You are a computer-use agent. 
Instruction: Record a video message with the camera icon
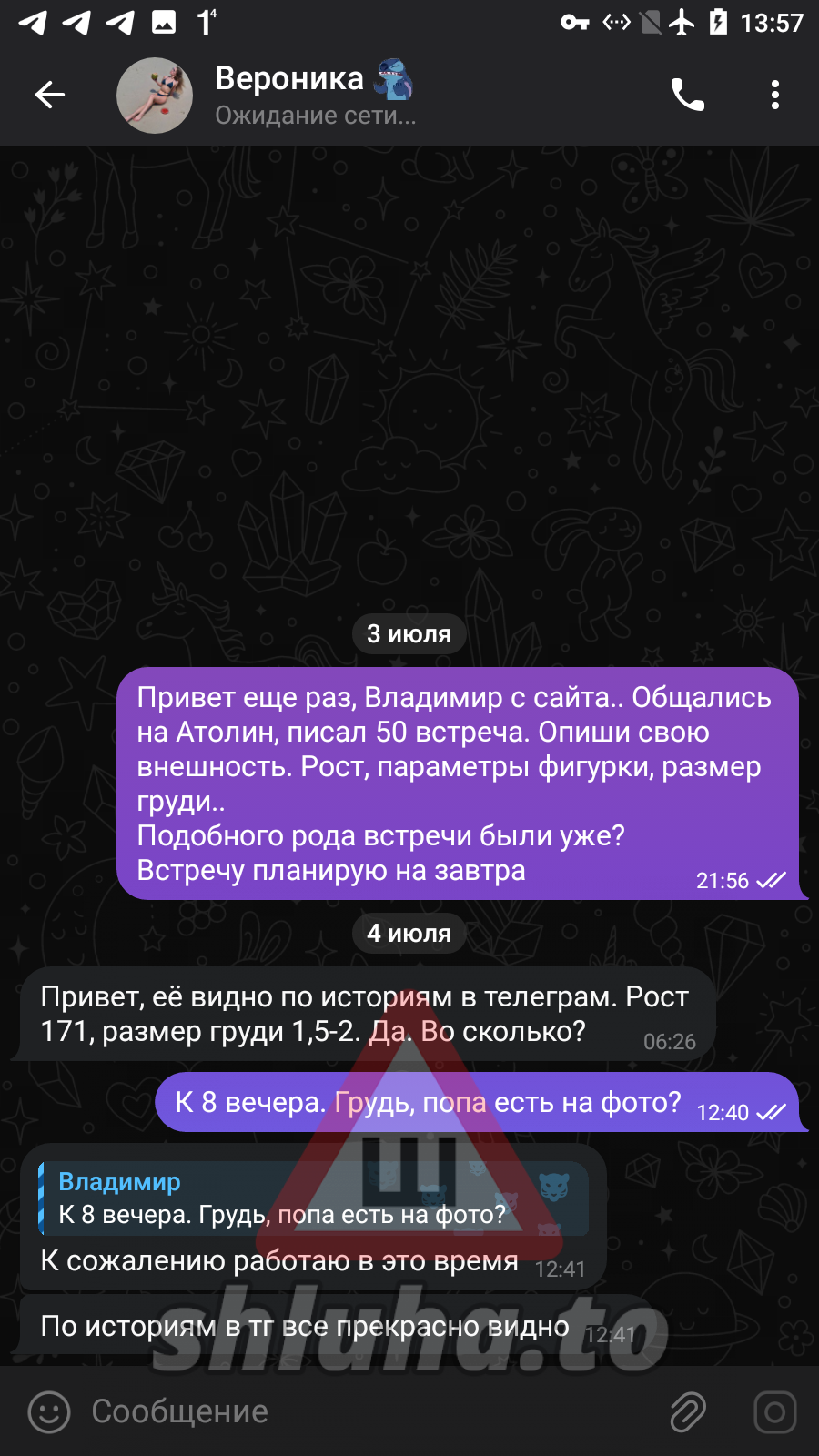click(774, 1411)
